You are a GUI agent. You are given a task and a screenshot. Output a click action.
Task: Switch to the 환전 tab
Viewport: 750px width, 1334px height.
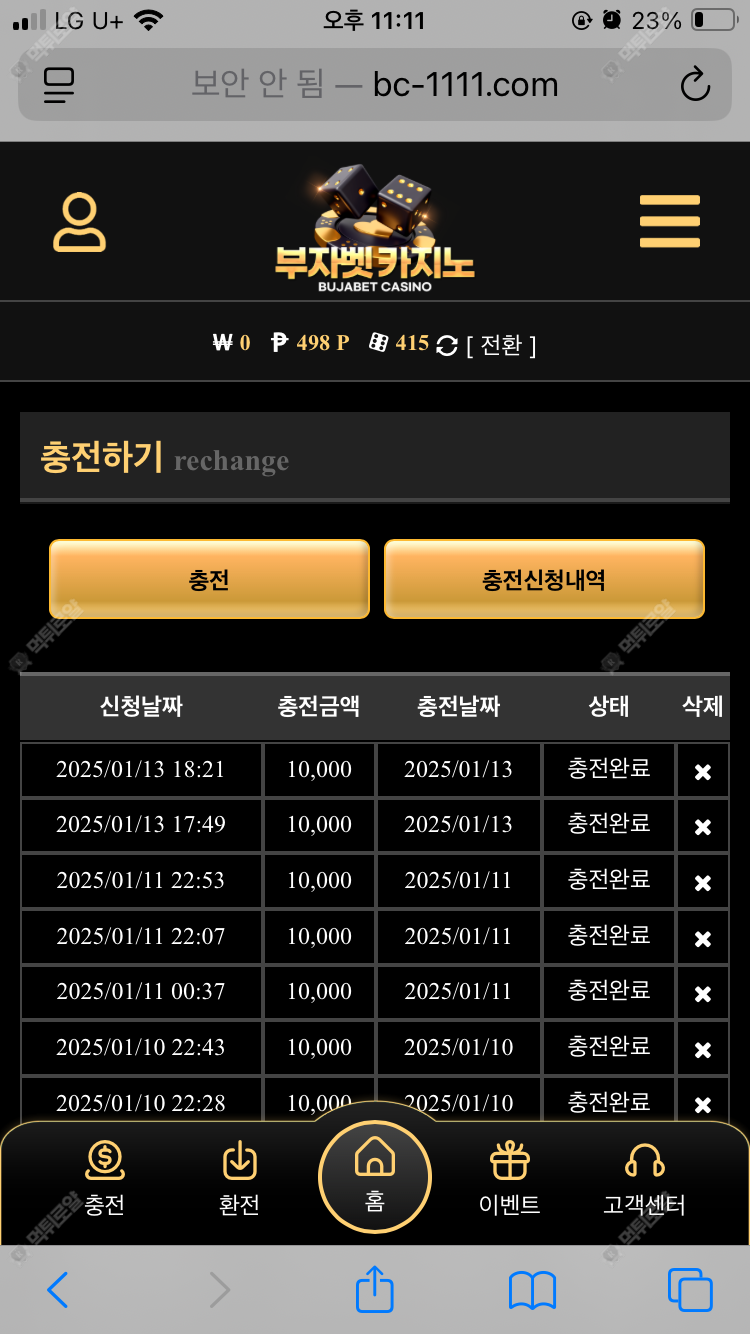click(x=239, y=1177)
